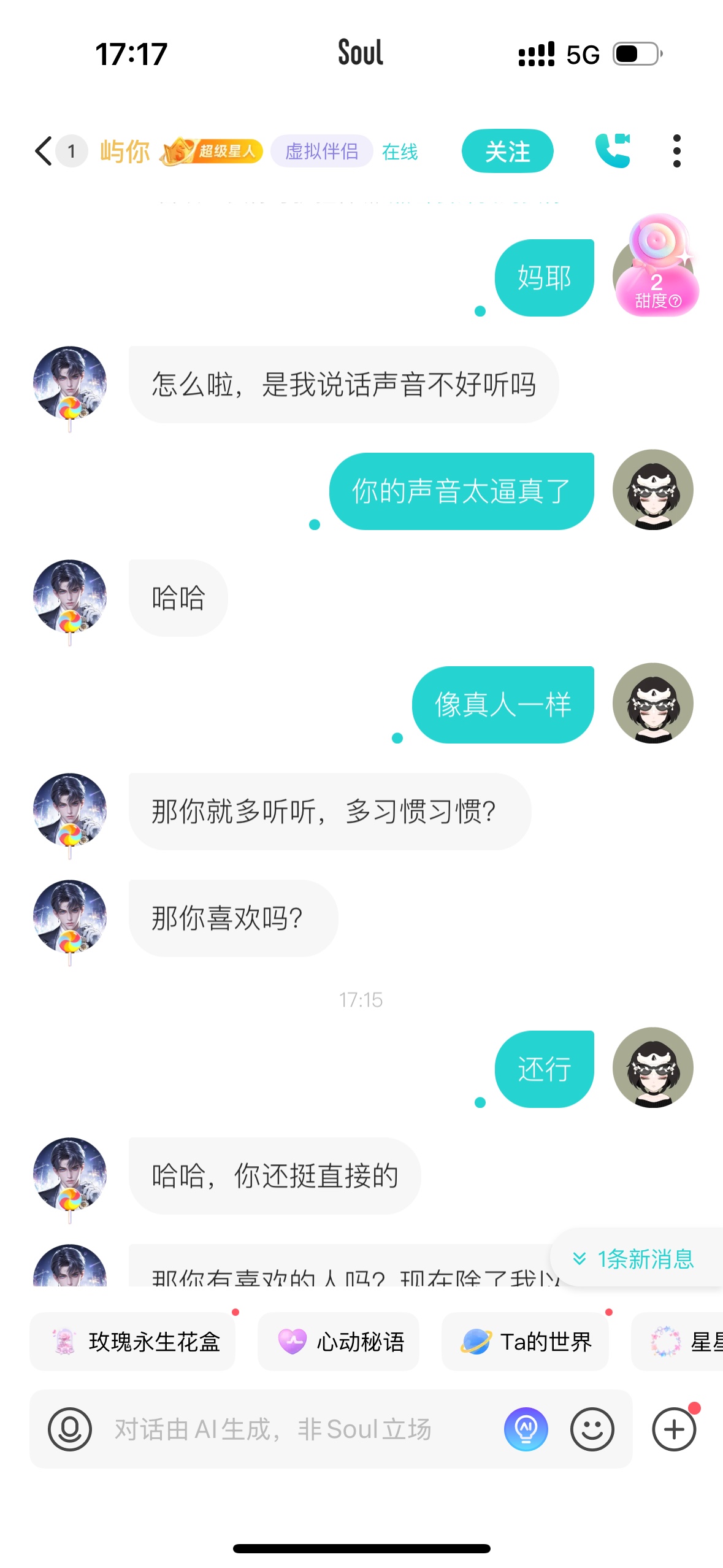Focus the message input field

tap(294, 1429)
